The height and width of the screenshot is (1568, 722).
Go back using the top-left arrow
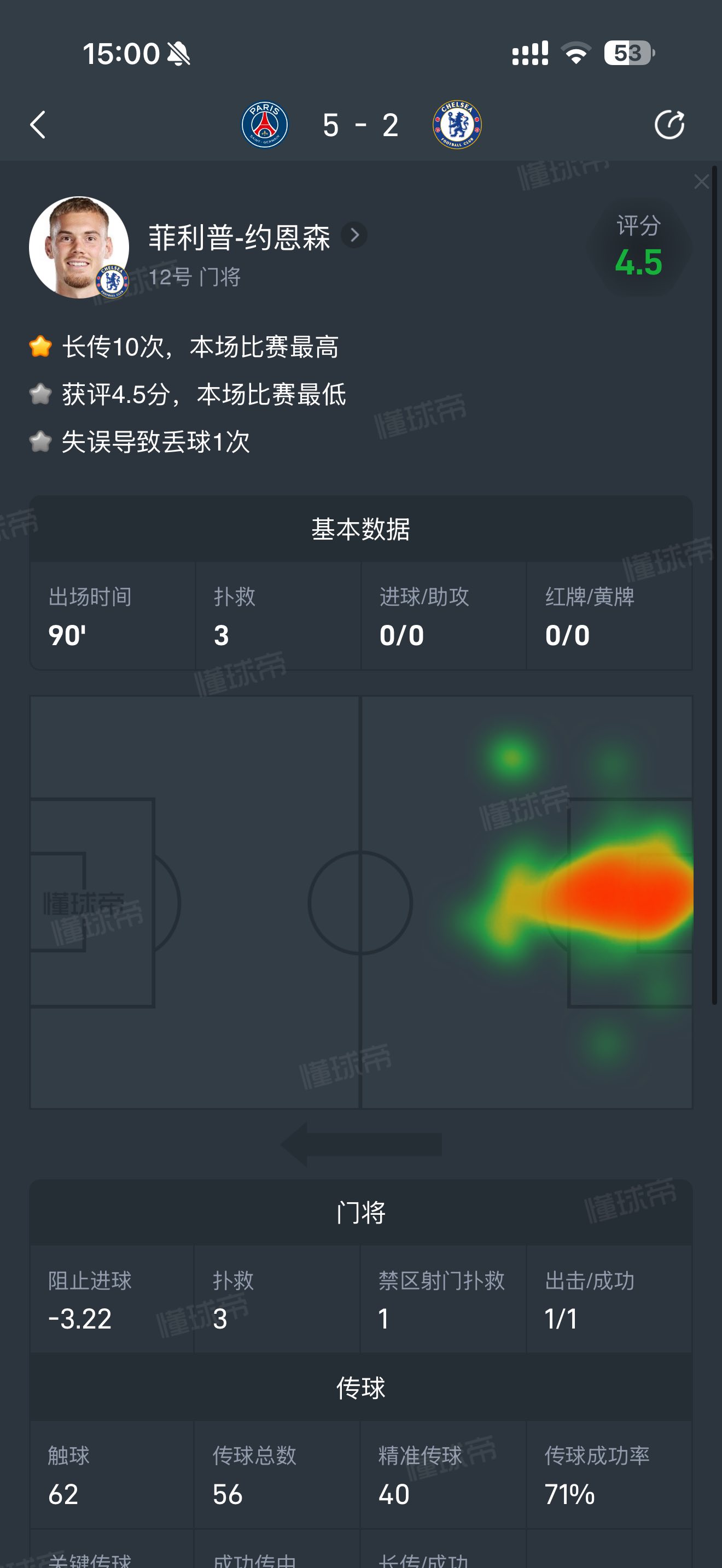(x=38, y=125)
